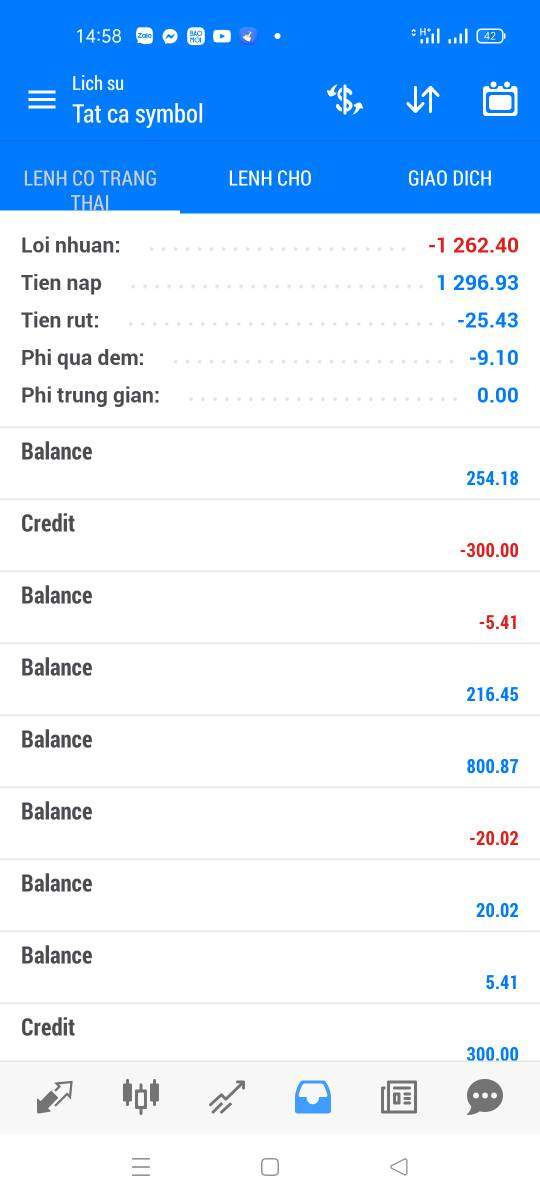Tap the system back button
540x1200 pixels.
pyautogui.click(x=399, y=1166)
